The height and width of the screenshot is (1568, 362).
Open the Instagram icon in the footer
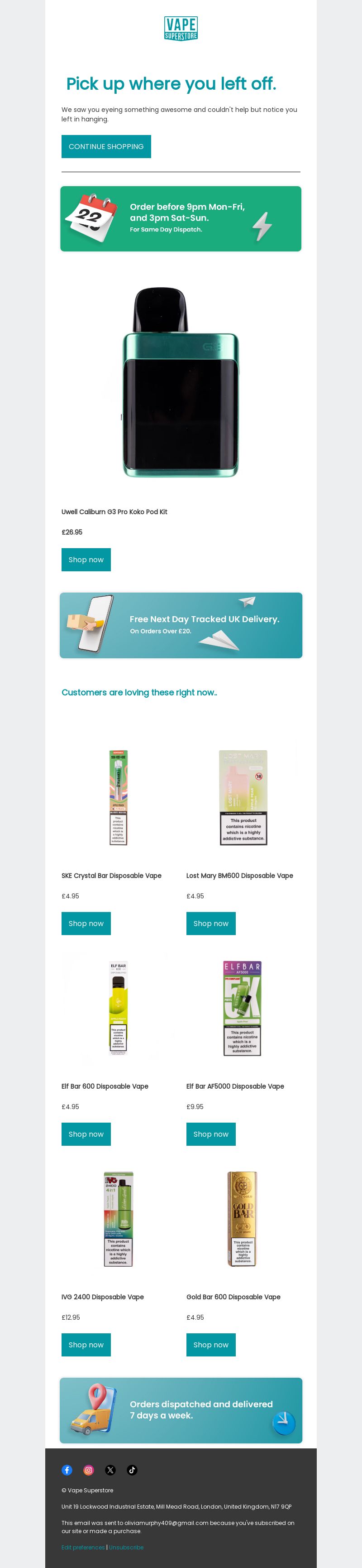(x=89, y=1470)
